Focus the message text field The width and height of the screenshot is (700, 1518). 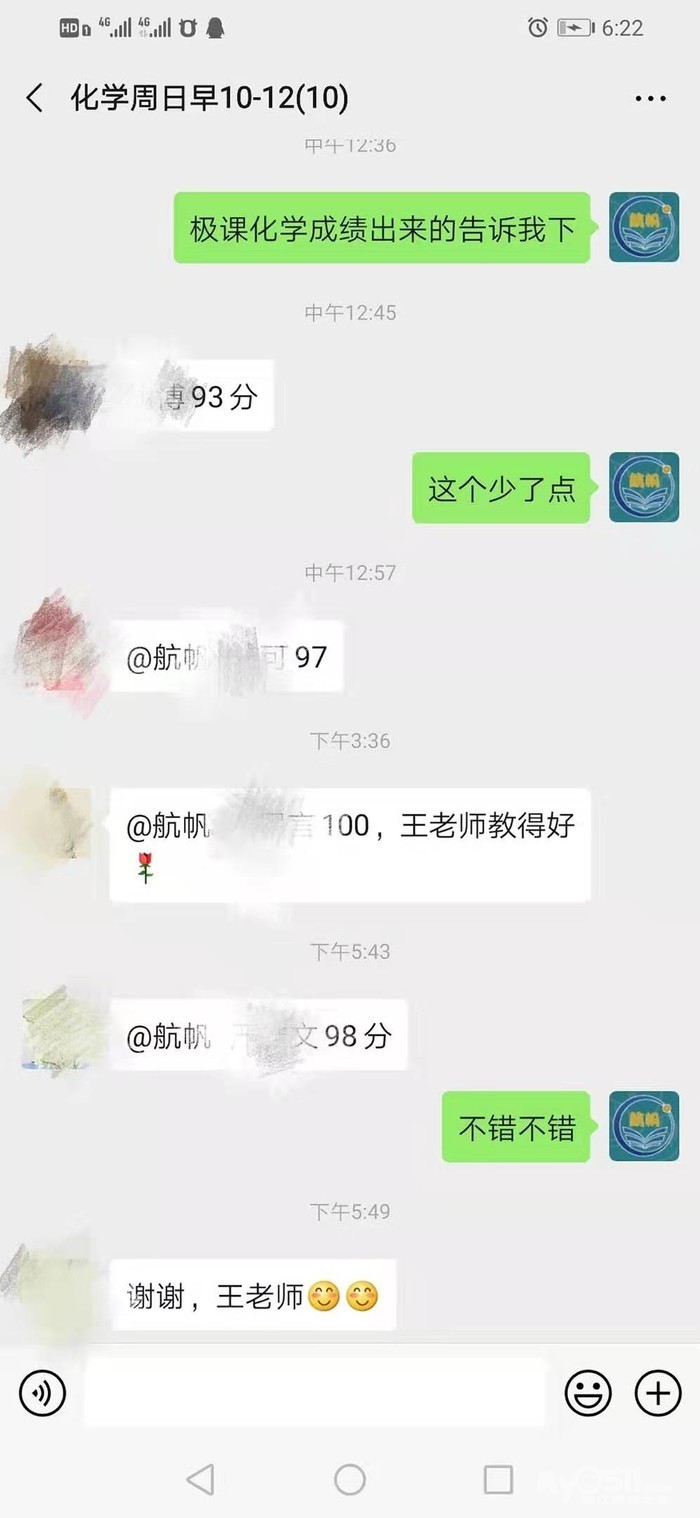[315, 1392]
